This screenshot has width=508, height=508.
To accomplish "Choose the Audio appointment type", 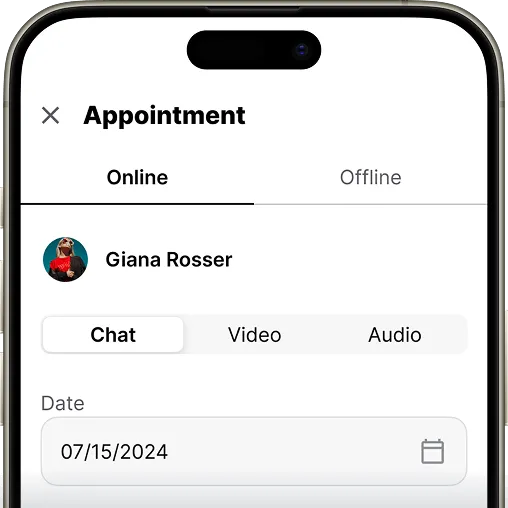I will coord(395,335).
